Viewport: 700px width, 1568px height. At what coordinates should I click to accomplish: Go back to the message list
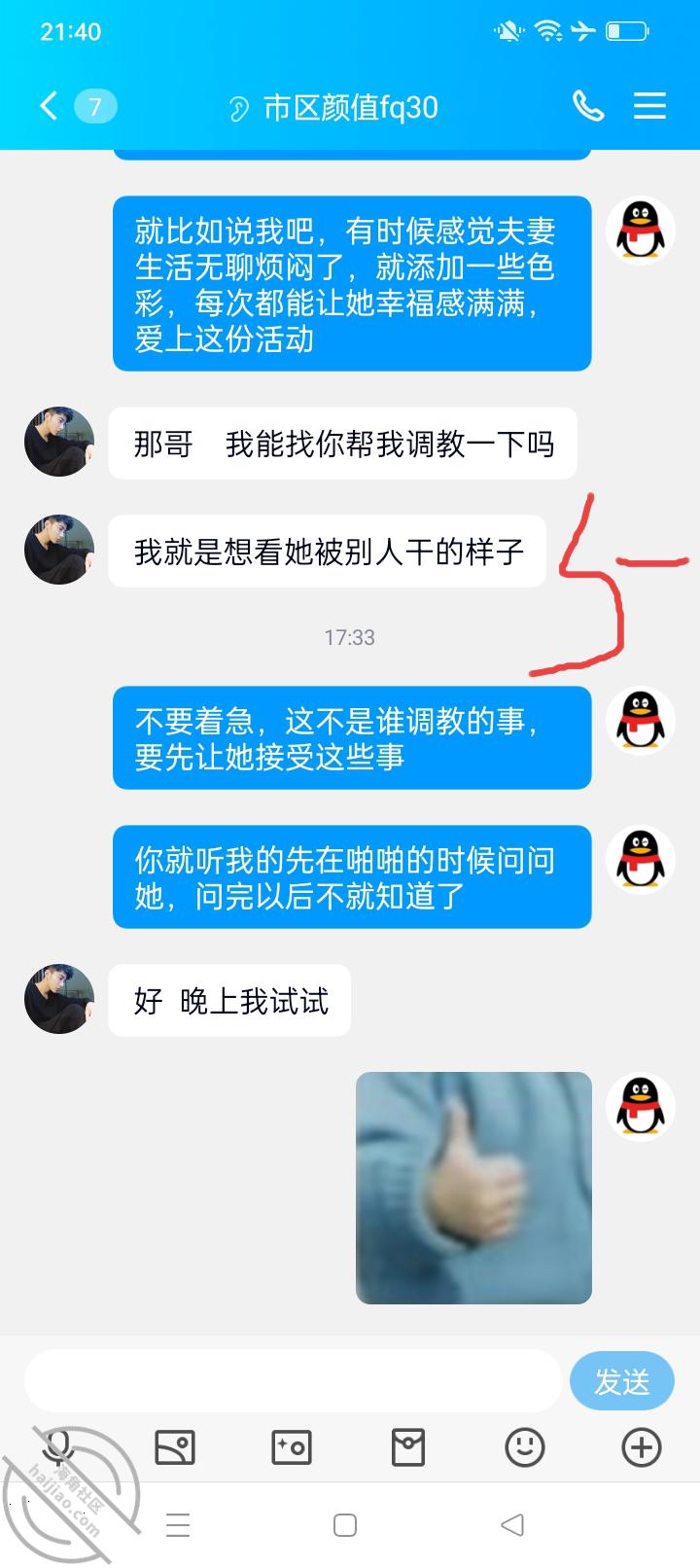(x=50, y=105)
